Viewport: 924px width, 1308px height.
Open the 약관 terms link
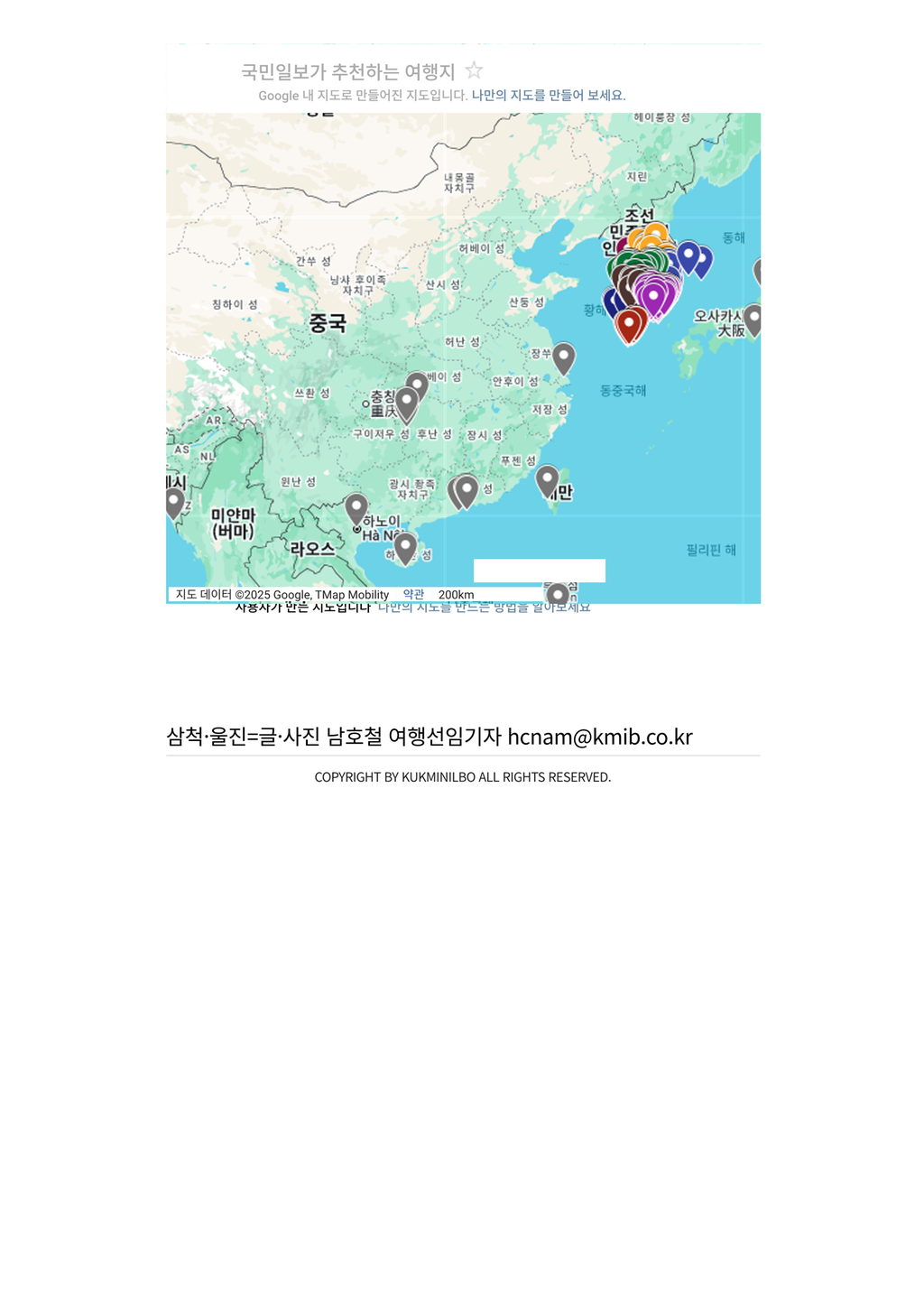[413, 595]
